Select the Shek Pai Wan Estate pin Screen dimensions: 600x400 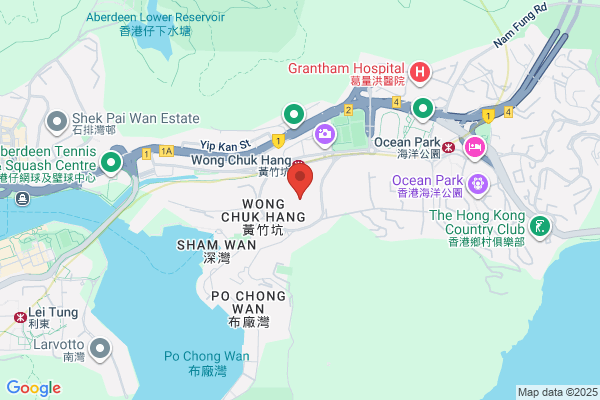click(57, 123)
